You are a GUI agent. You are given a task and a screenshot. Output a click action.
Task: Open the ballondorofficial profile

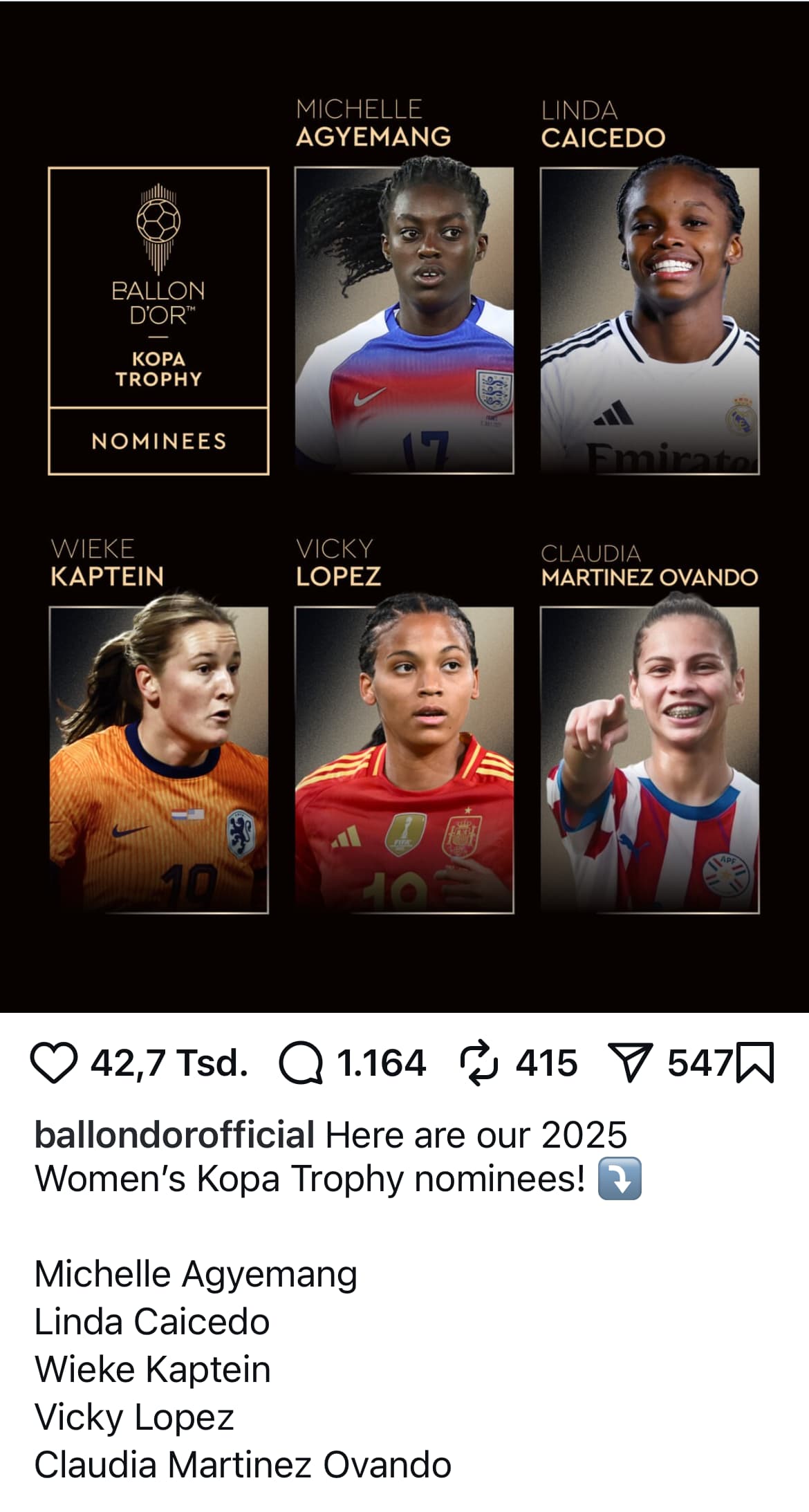174,1135
